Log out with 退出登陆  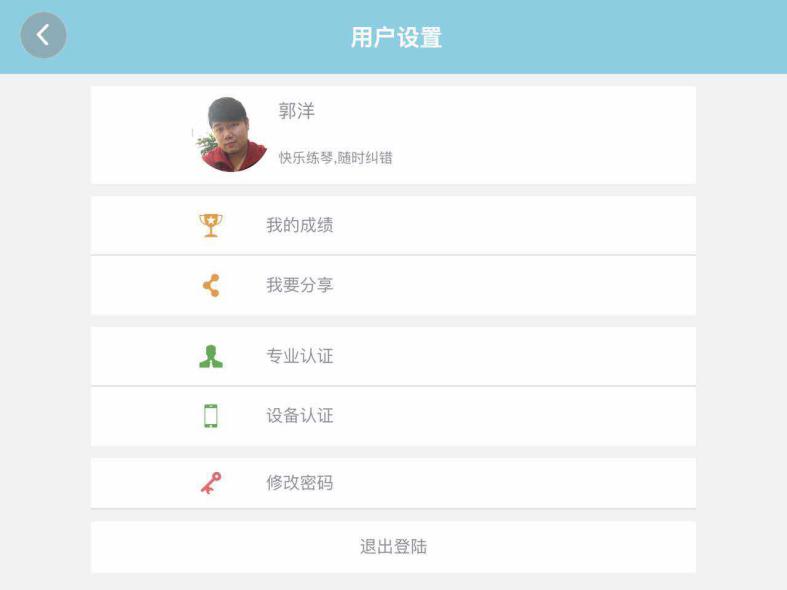click(393, 547)
